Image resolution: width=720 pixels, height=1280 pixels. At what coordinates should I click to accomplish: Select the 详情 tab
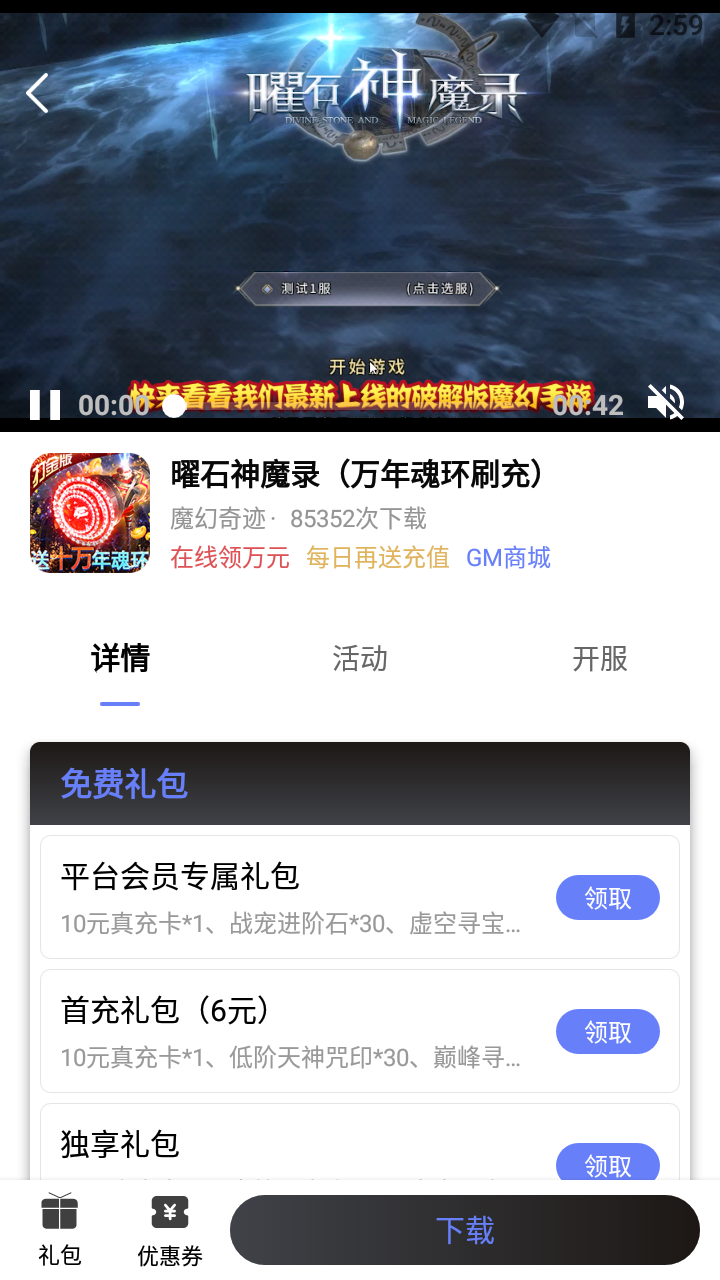(120, 659)
